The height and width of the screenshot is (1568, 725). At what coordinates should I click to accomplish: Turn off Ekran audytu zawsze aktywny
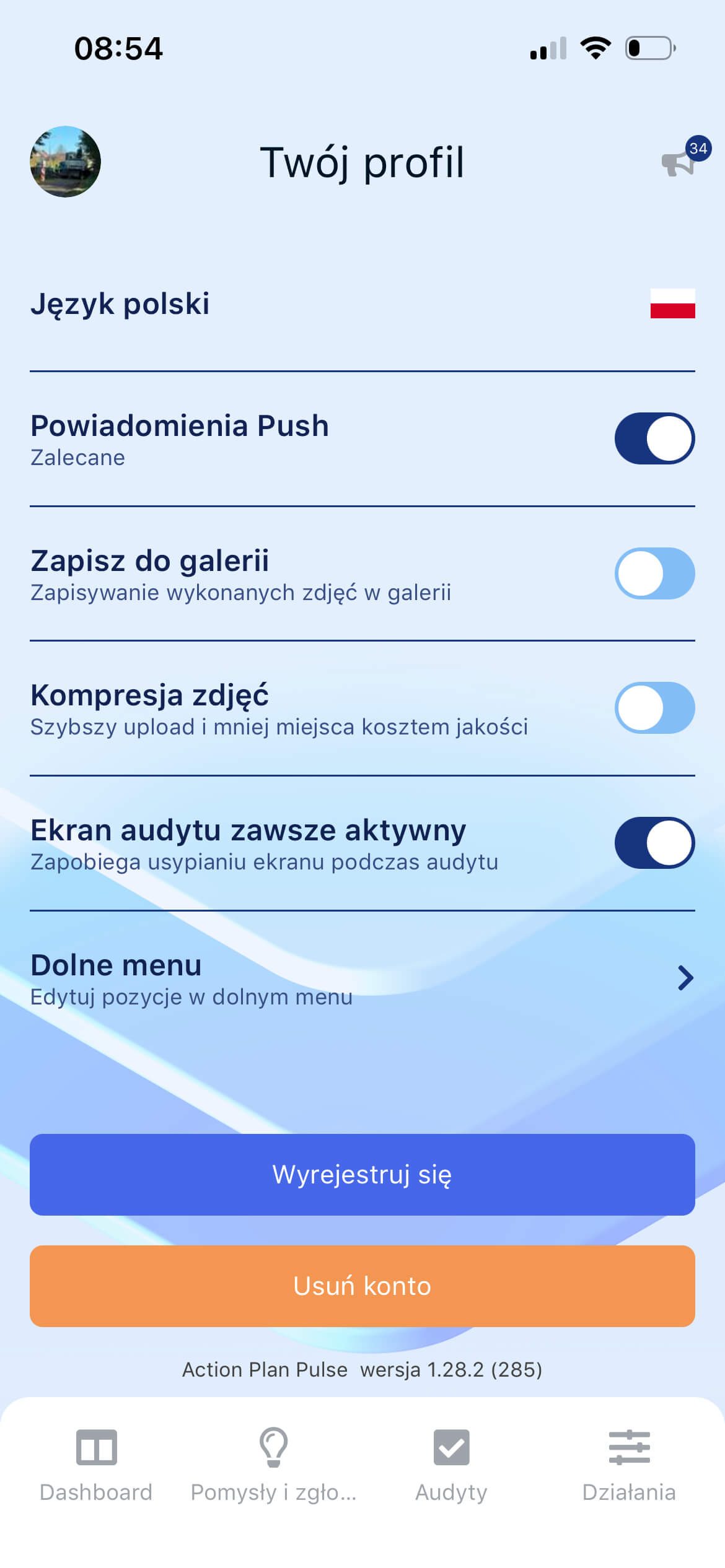click(654, 843)
